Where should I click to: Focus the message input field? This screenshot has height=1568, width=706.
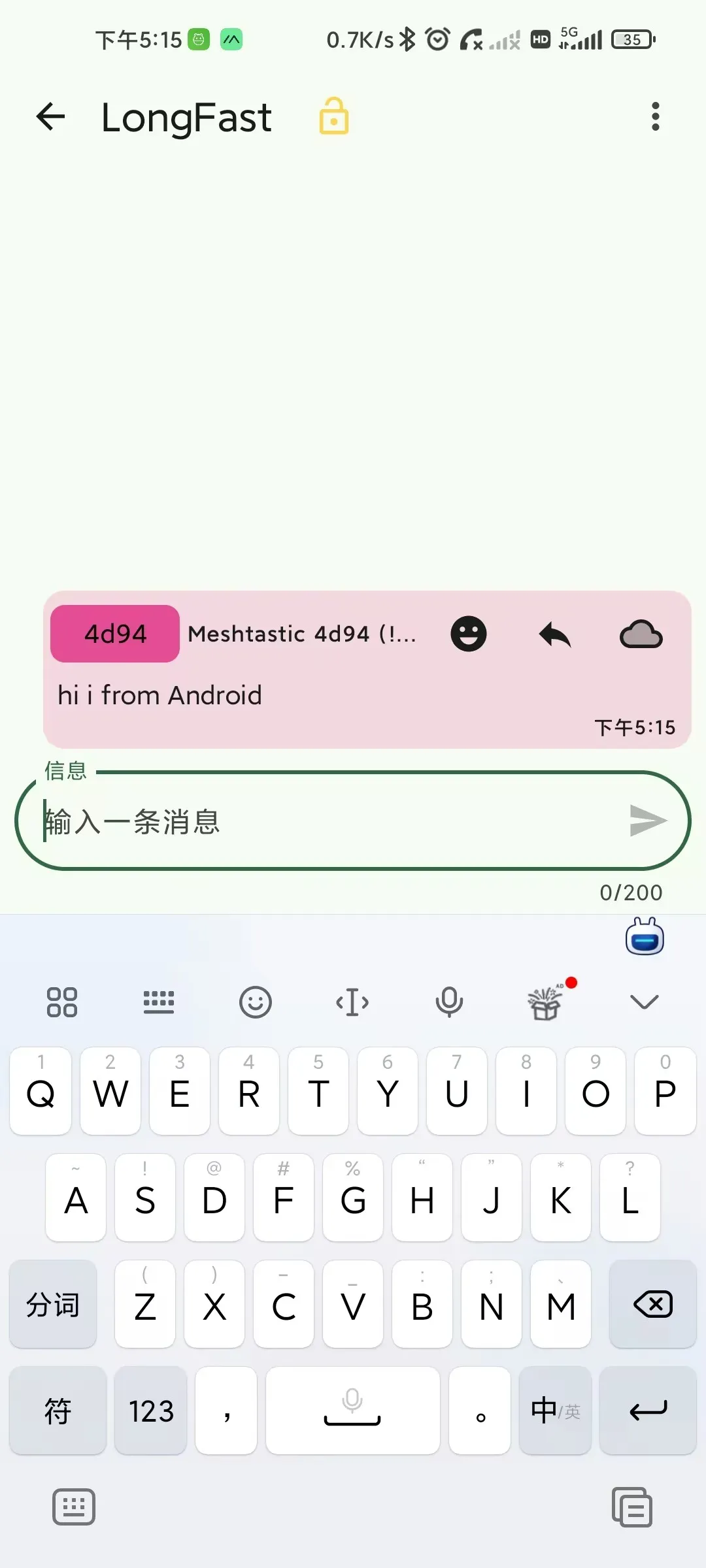327,821
